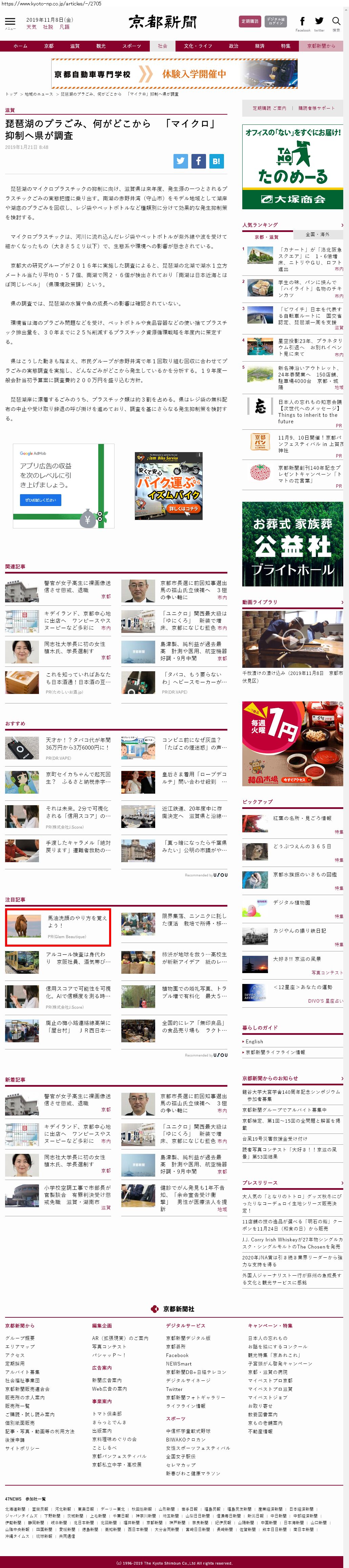This screenshot has height=1568, width=349.
Task: Play the 千枚漬けの漬け込み video
Action: pyautogui.click(x=292, y=639)
